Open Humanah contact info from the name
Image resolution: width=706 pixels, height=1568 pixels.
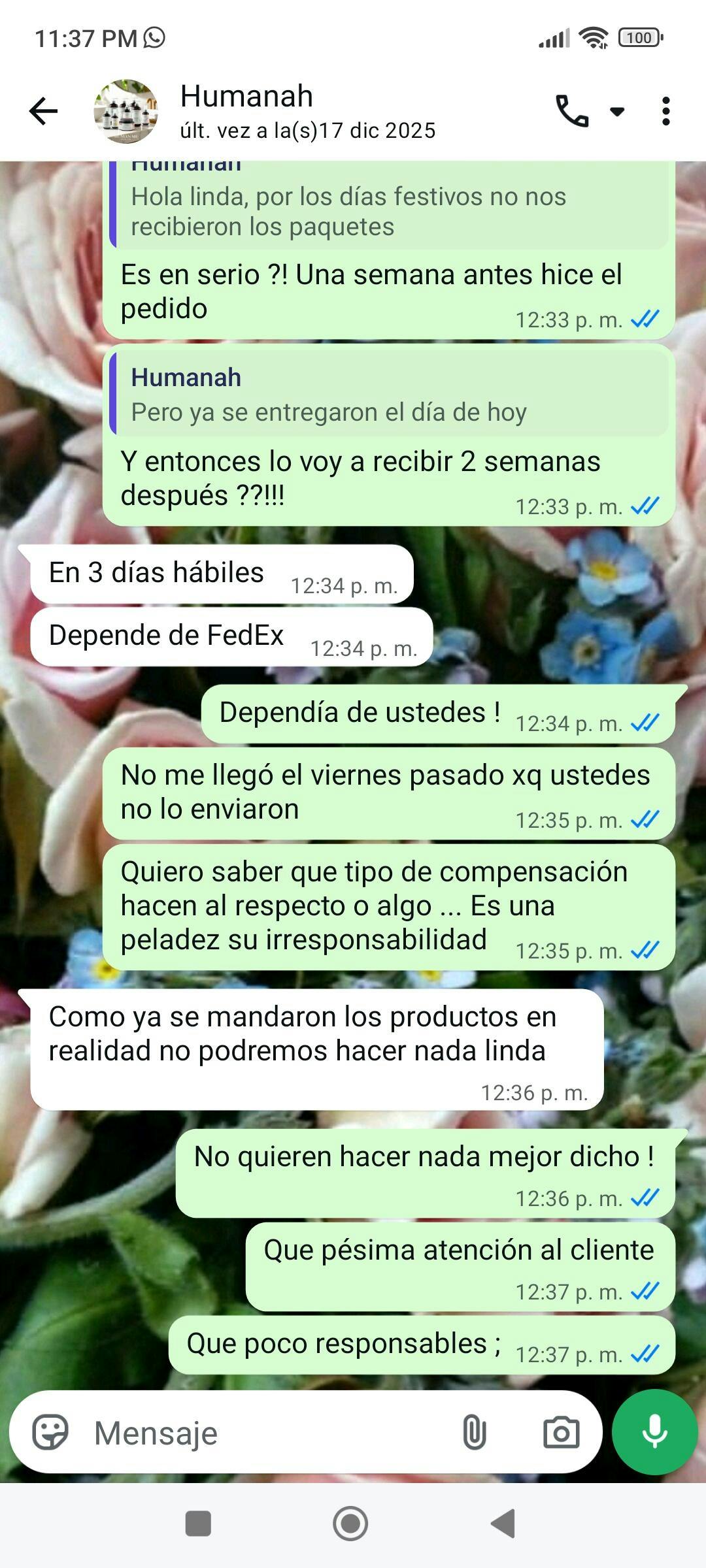point(246,97)
